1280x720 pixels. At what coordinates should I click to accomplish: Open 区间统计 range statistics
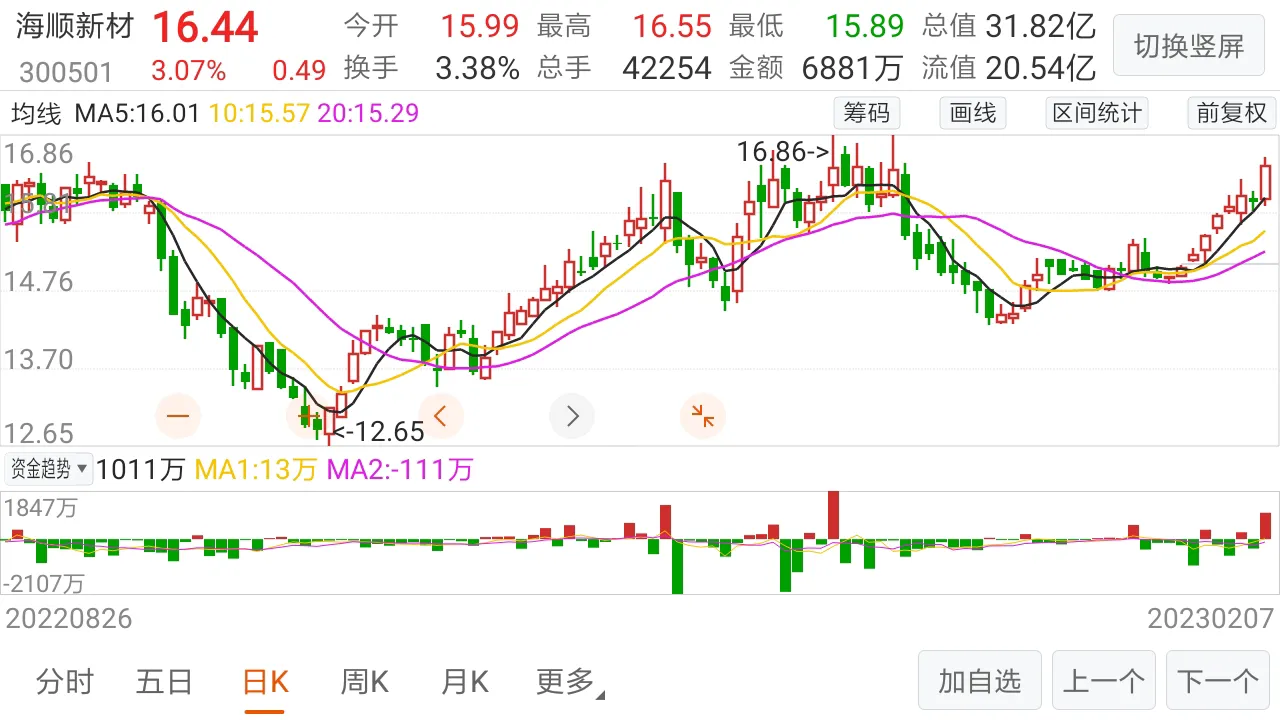point(1096,113)
